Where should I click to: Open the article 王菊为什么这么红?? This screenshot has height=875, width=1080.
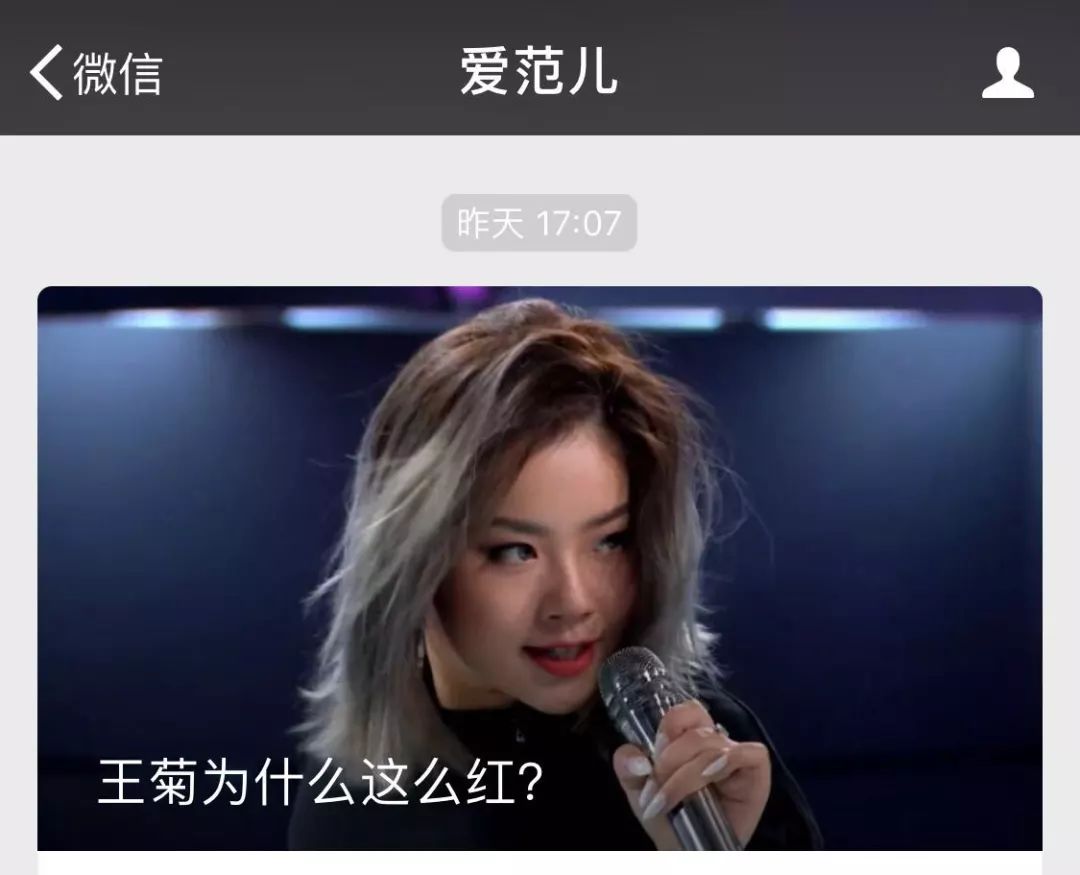tap(540, 570)
